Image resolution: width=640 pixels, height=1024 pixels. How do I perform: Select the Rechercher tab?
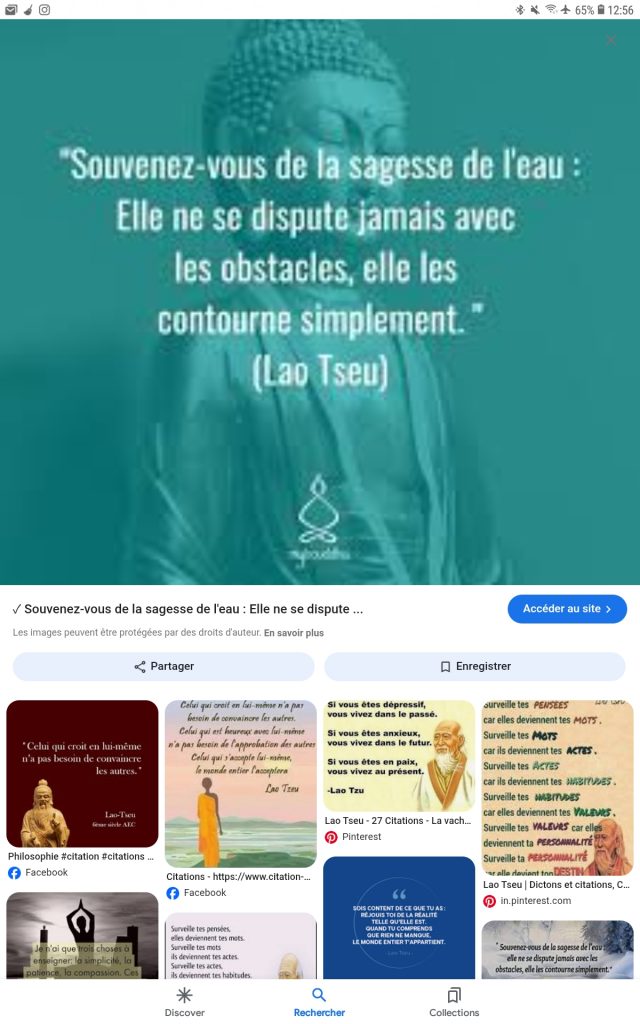click(319, 1001)
